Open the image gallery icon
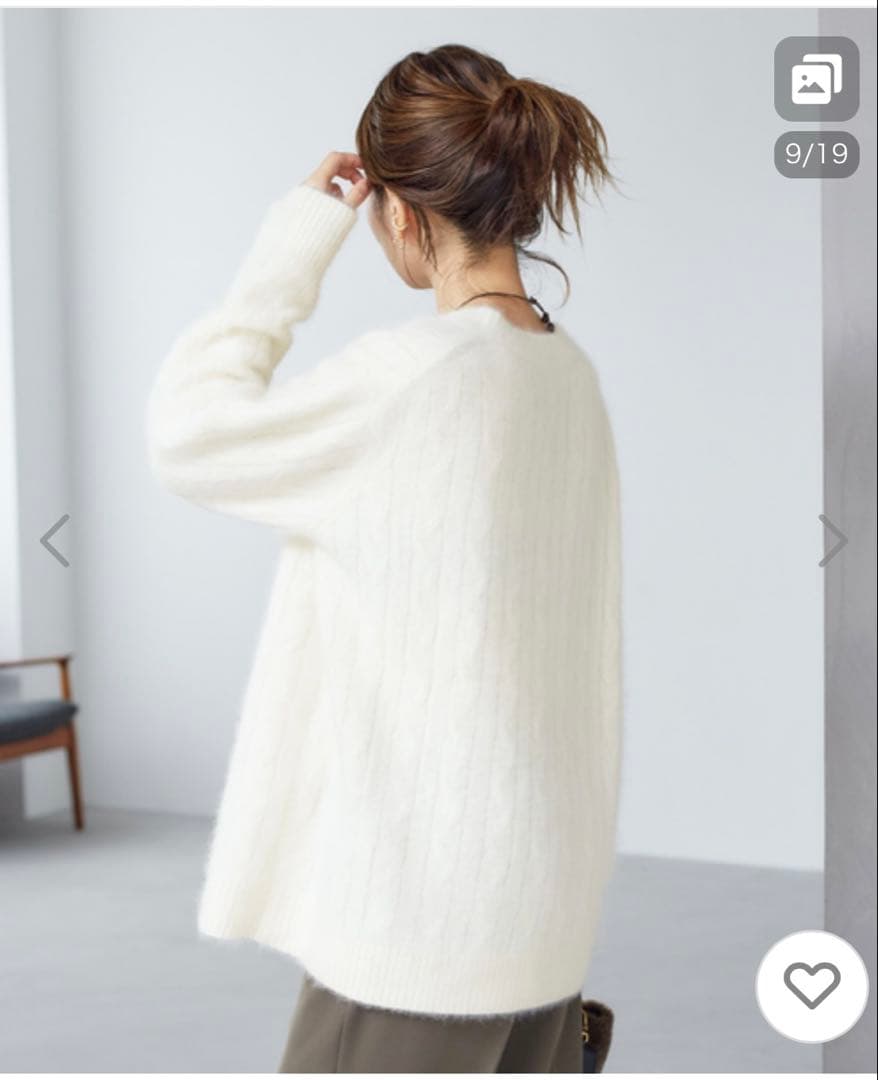 (816, 79)
